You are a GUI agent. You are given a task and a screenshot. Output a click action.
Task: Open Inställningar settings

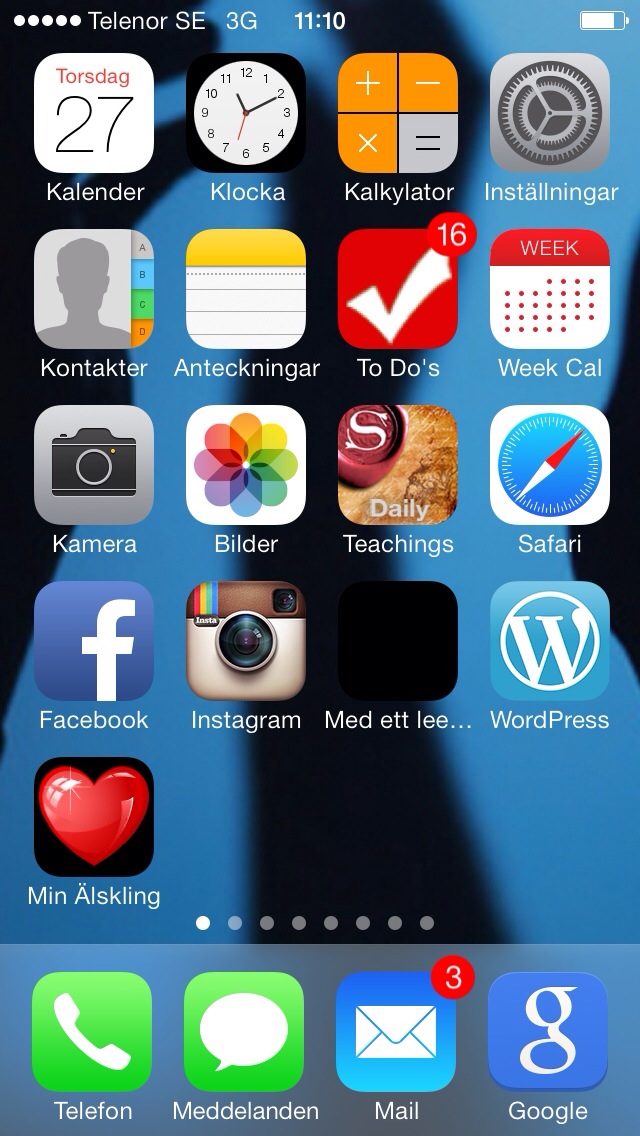(550, 113)
